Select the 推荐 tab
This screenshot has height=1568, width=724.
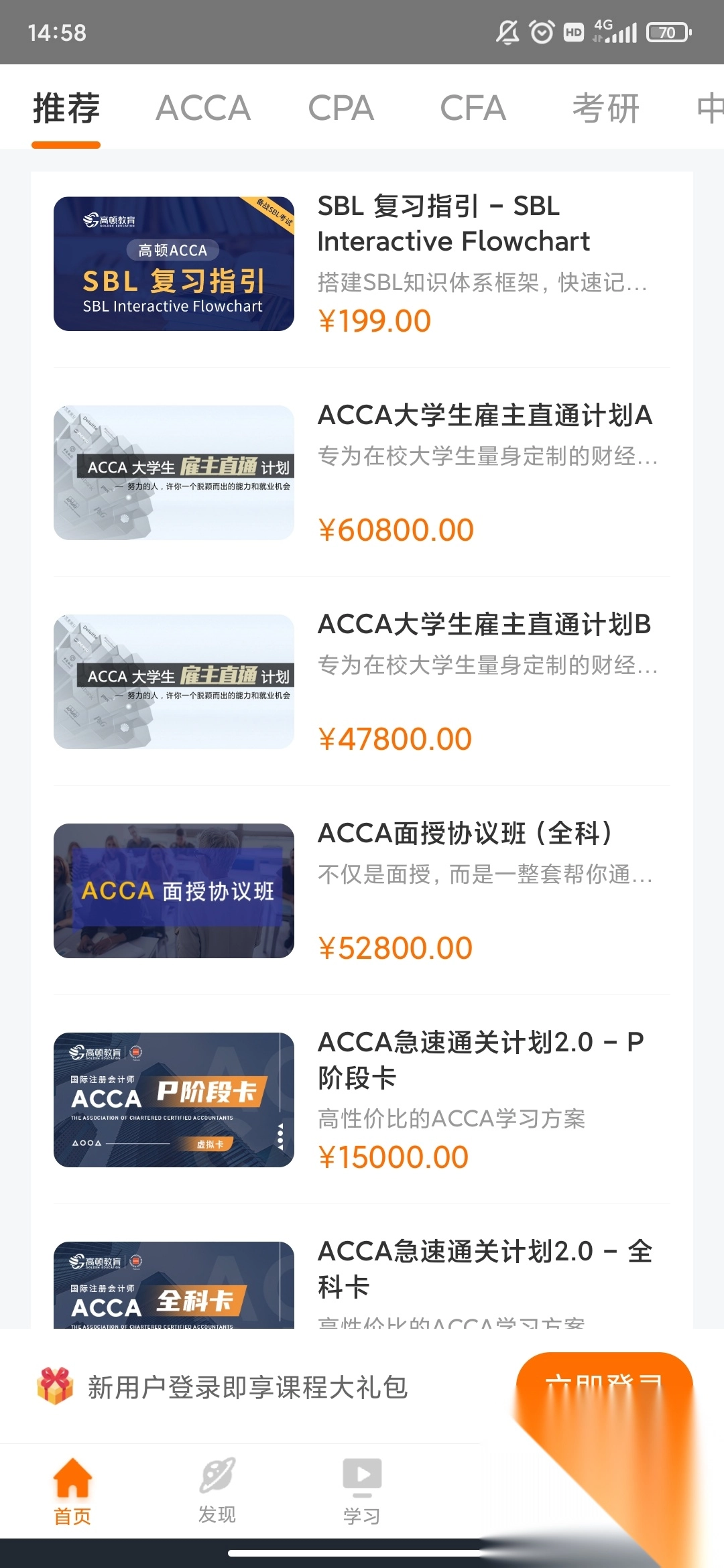pos(66,109)
